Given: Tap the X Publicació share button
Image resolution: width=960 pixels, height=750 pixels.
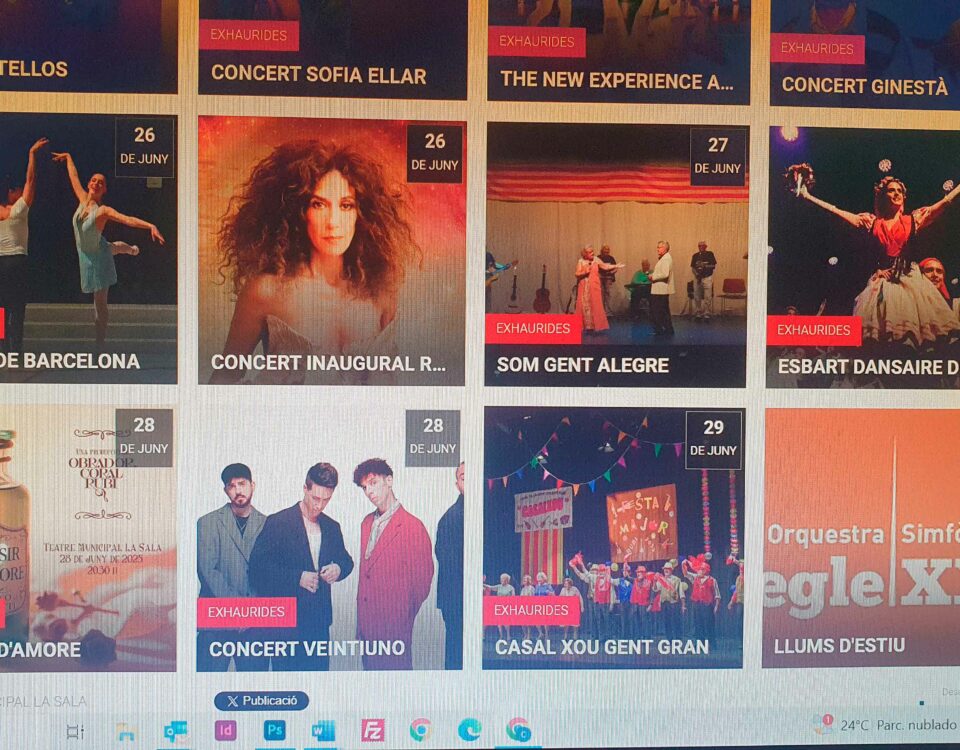Looking at the screenshot, I should click(x=261, y=701).
